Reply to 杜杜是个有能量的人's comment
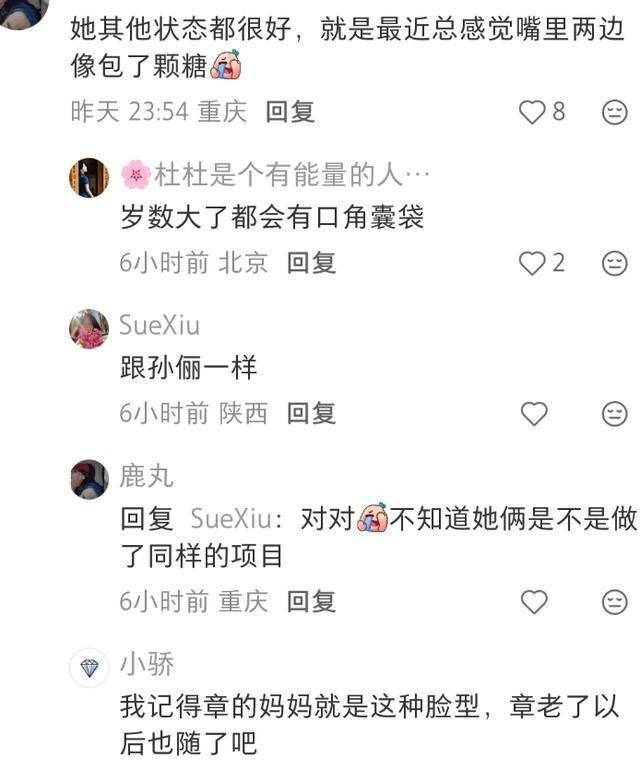 [x=311, y=263]
